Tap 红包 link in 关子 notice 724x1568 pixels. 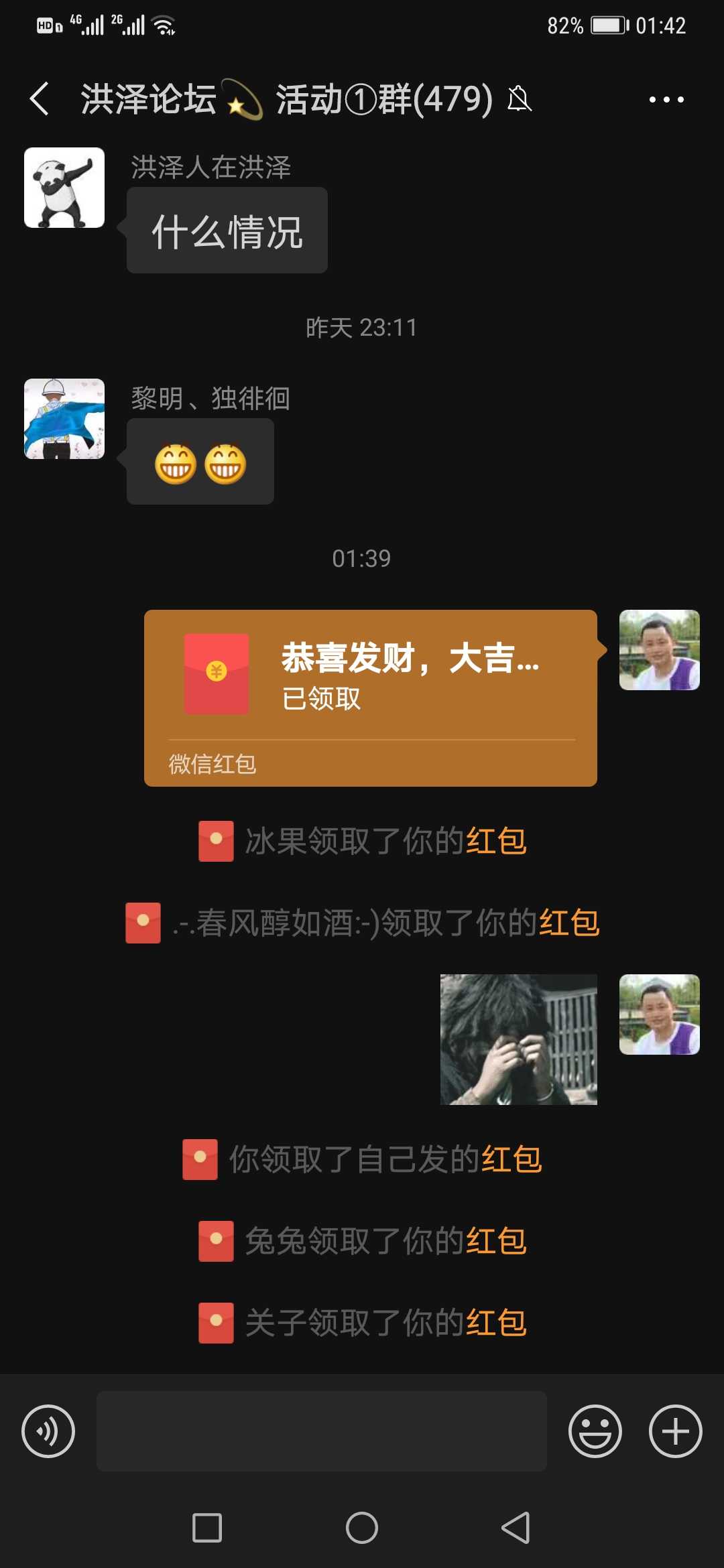click(497, 1323)
